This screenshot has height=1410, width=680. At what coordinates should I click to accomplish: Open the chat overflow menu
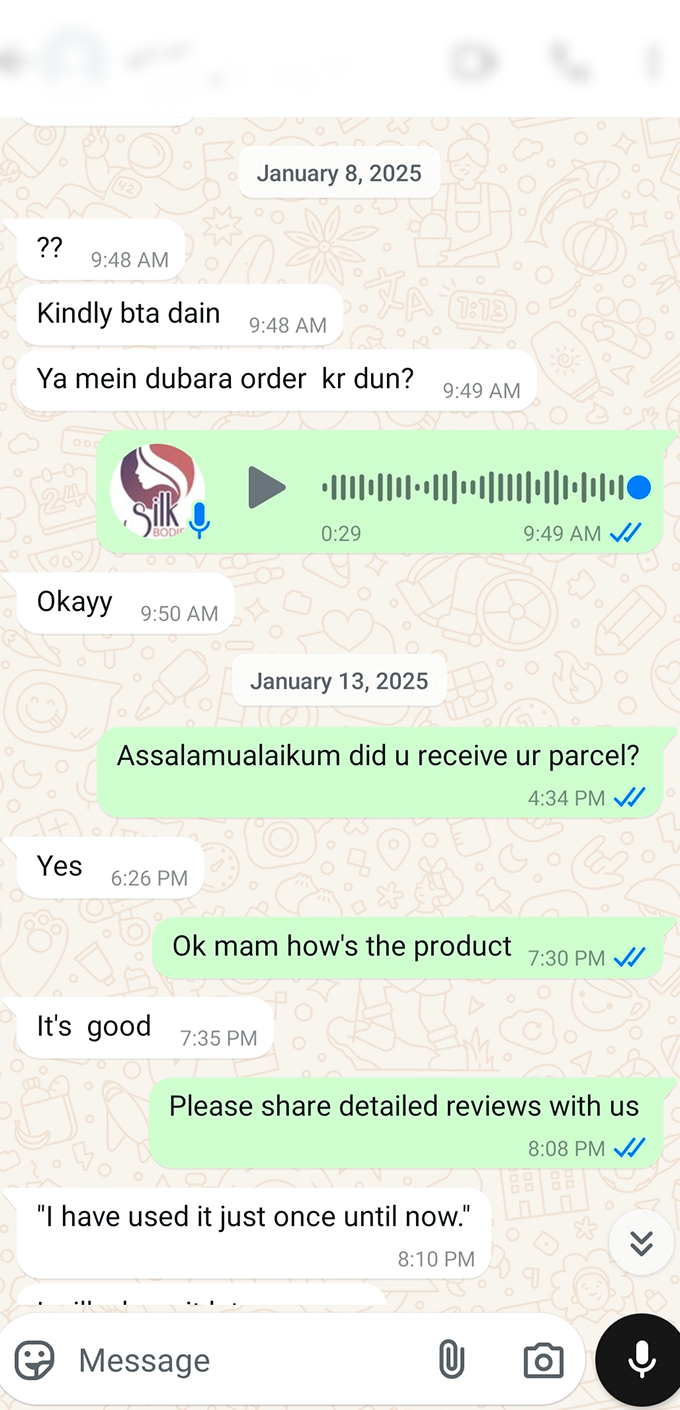pyautogui.click(x=653, y=62)
